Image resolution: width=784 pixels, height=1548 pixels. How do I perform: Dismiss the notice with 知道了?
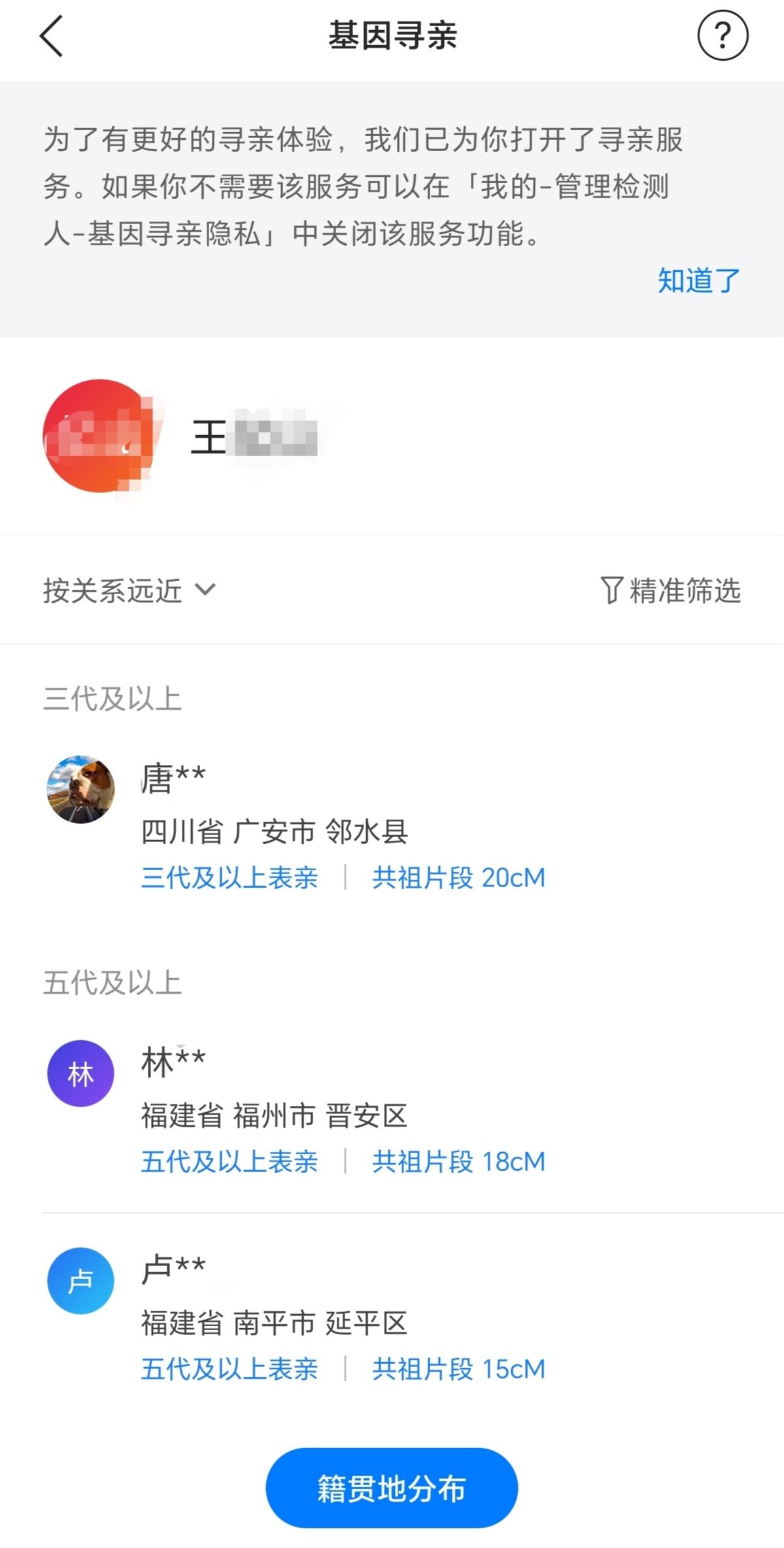(698, 281)
